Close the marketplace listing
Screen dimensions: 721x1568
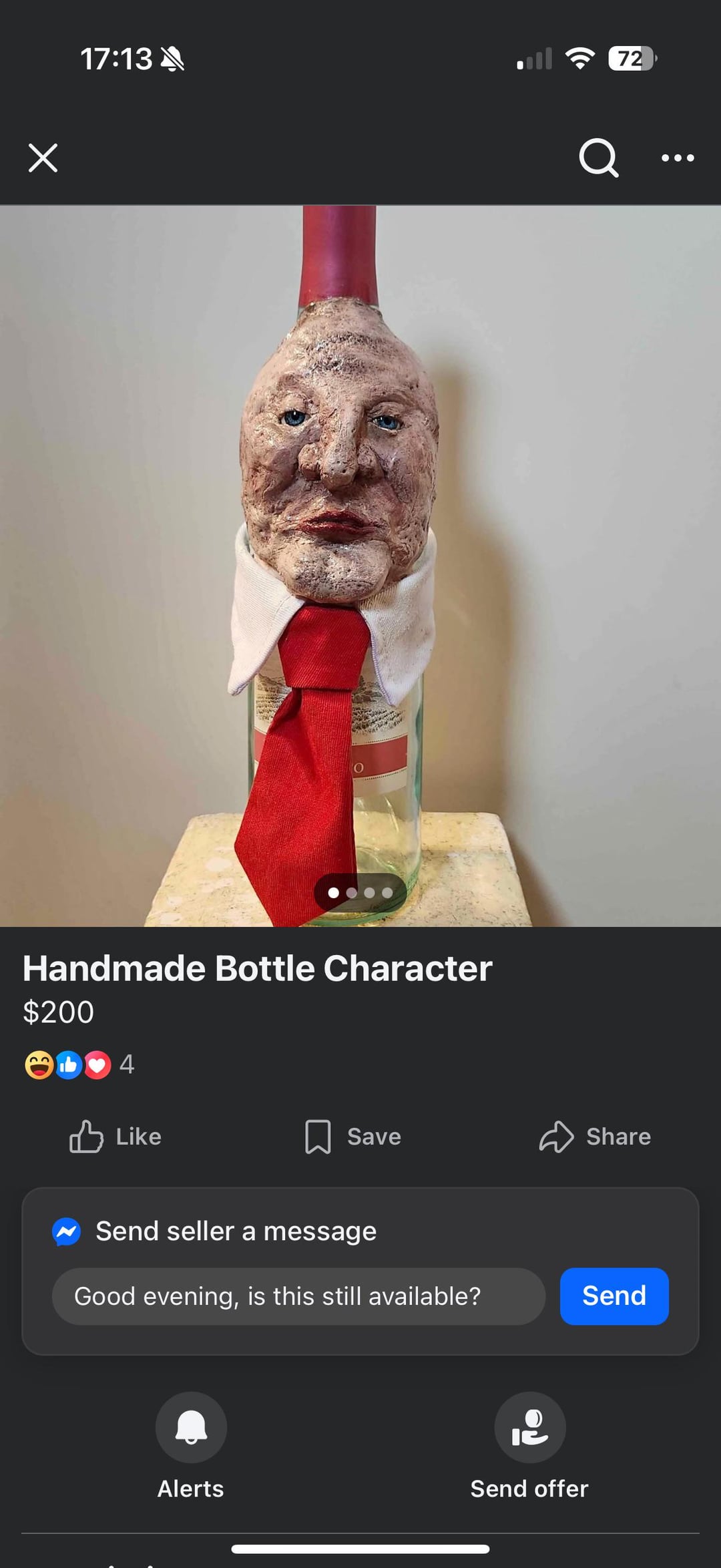(43, 158)
